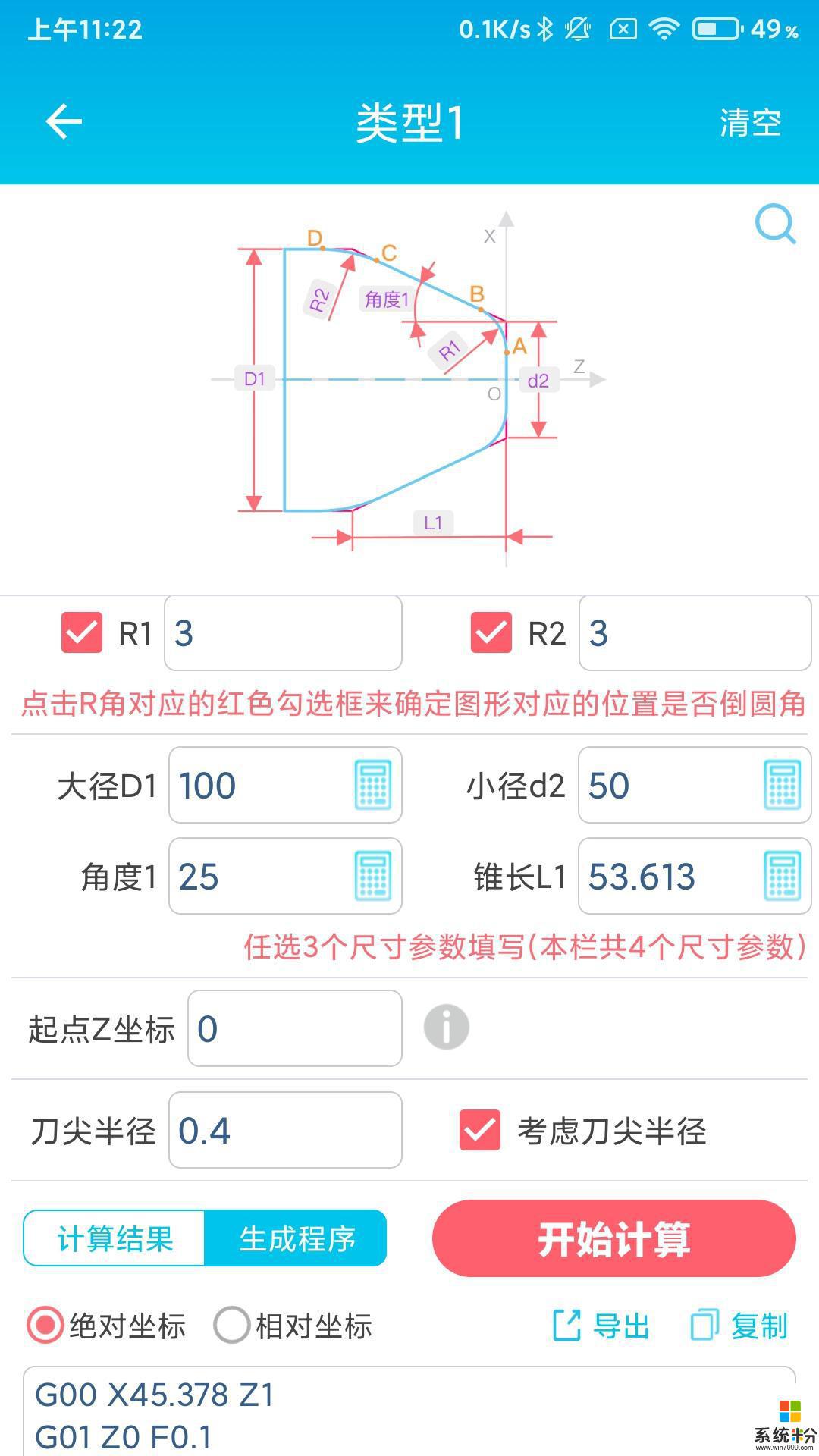819x1456 pixels.
Task: Edit the 刀尖半径 value field
Action: click(x=284, y=1130)
